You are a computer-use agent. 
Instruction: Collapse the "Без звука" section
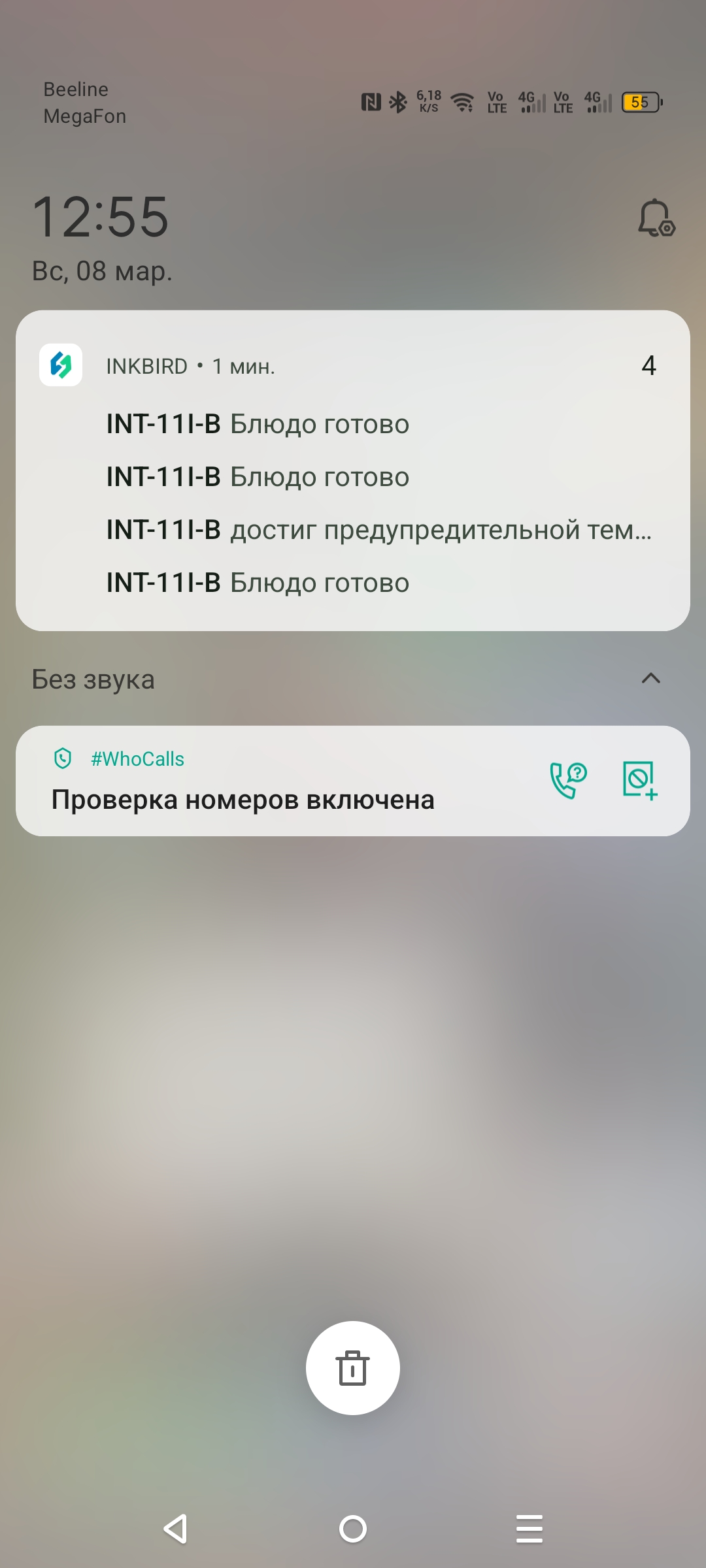coord(650,679)
